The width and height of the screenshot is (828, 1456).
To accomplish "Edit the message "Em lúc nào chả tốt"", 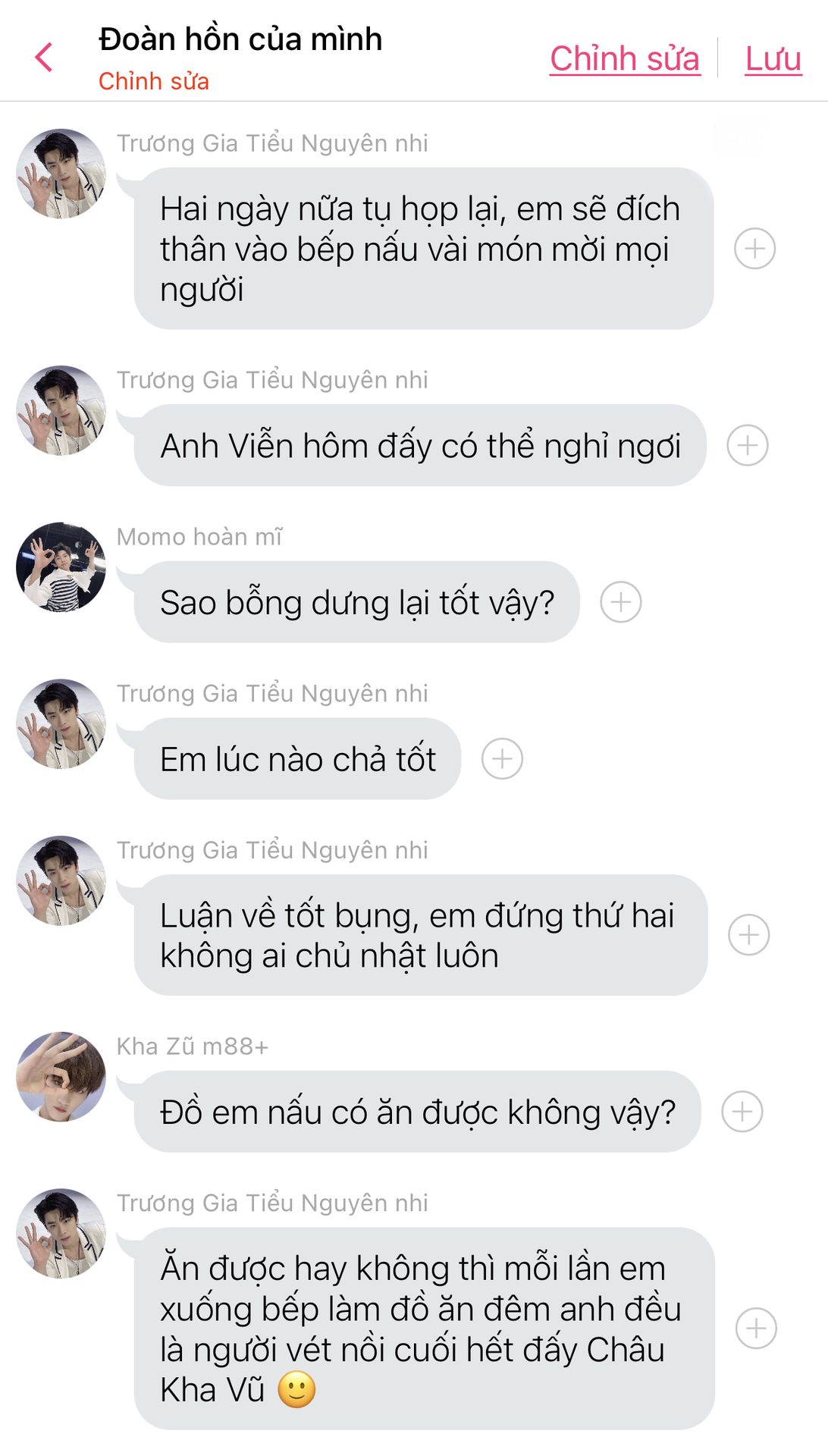I will pos(297,758).
